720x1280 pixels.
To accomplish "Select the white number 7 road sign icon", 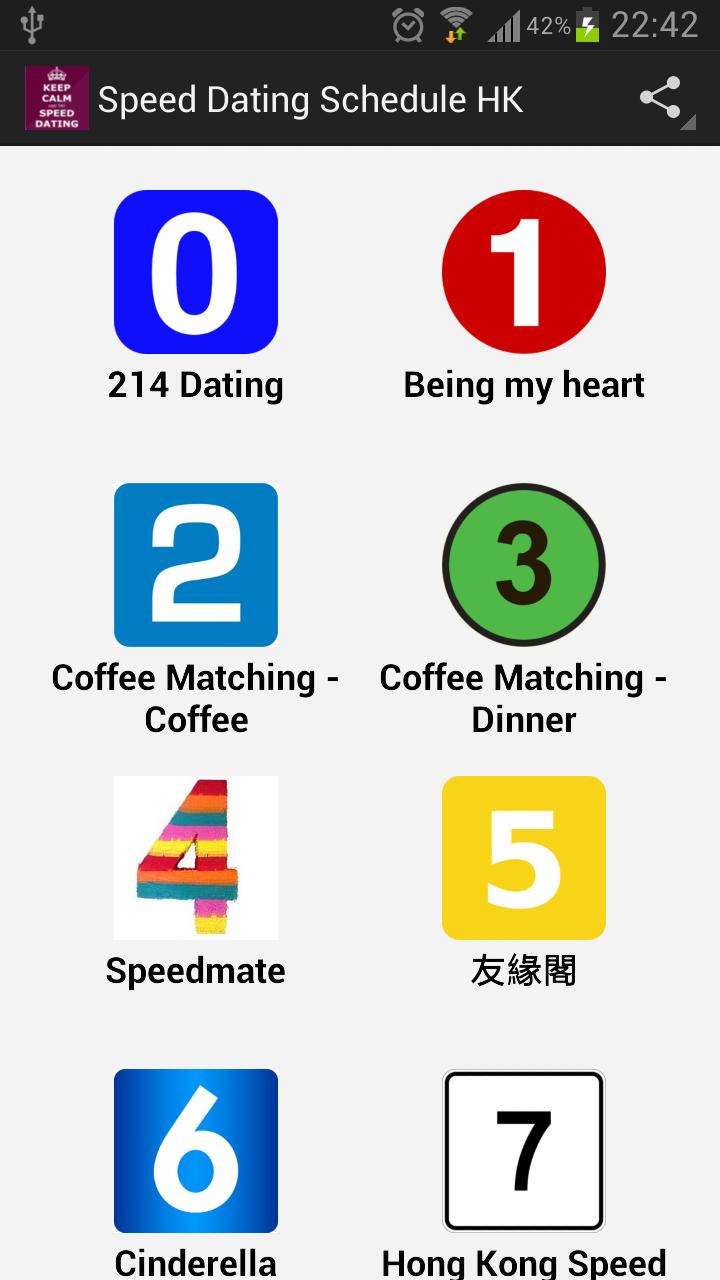I will 523,1150.
